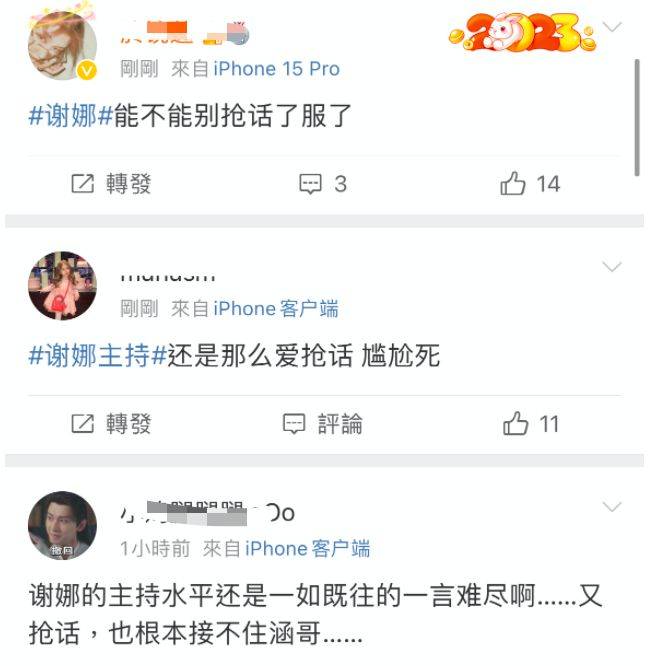Open the first poster's verified avatar
This screenshot has height=666, width=655.
coord(62,46)
